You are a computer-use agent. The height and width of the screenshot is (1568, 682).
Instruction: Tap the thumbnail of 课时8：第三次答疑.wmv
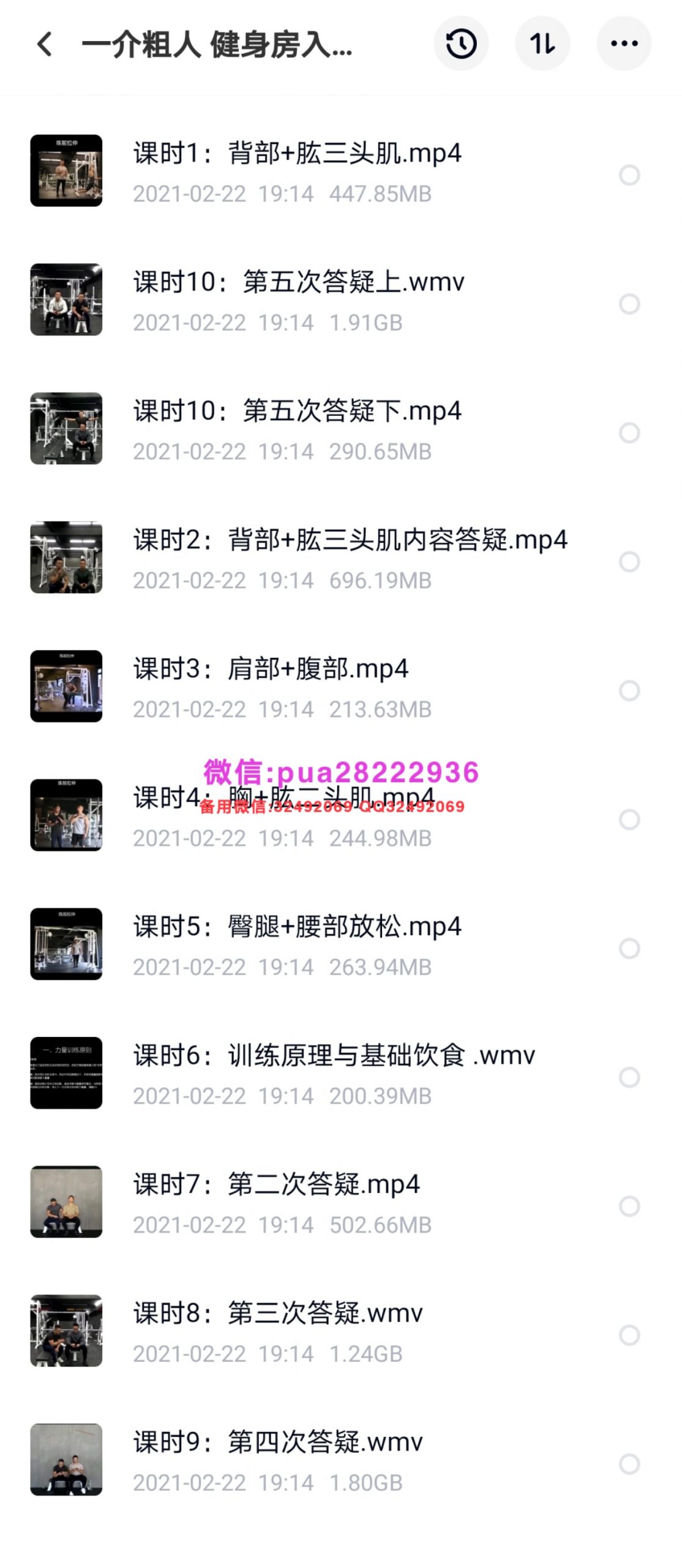(x=66, y=1330)
